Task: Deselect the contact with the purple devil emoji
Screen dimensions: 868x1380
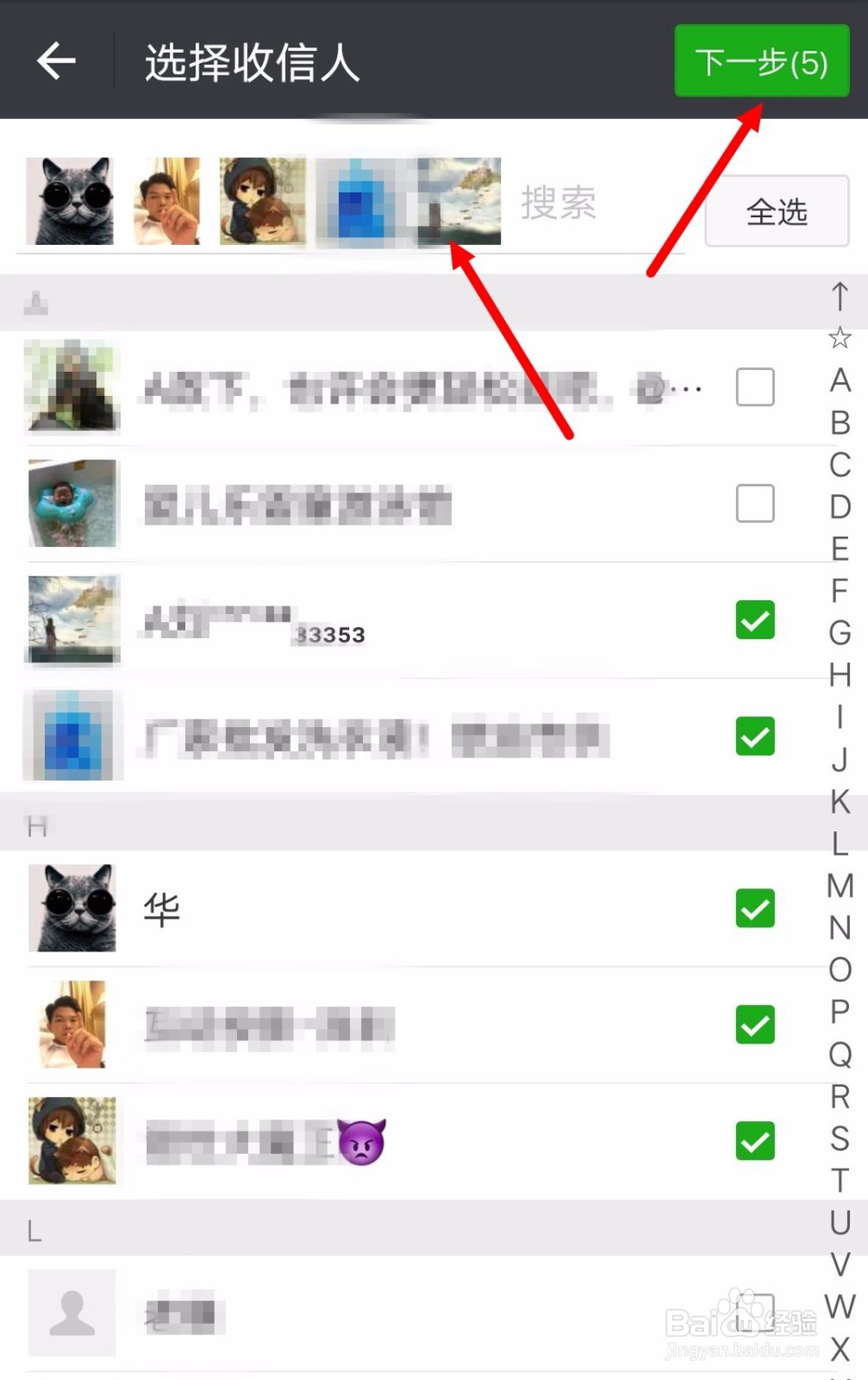Action: pyautogui.click(x=754, y=1141)
